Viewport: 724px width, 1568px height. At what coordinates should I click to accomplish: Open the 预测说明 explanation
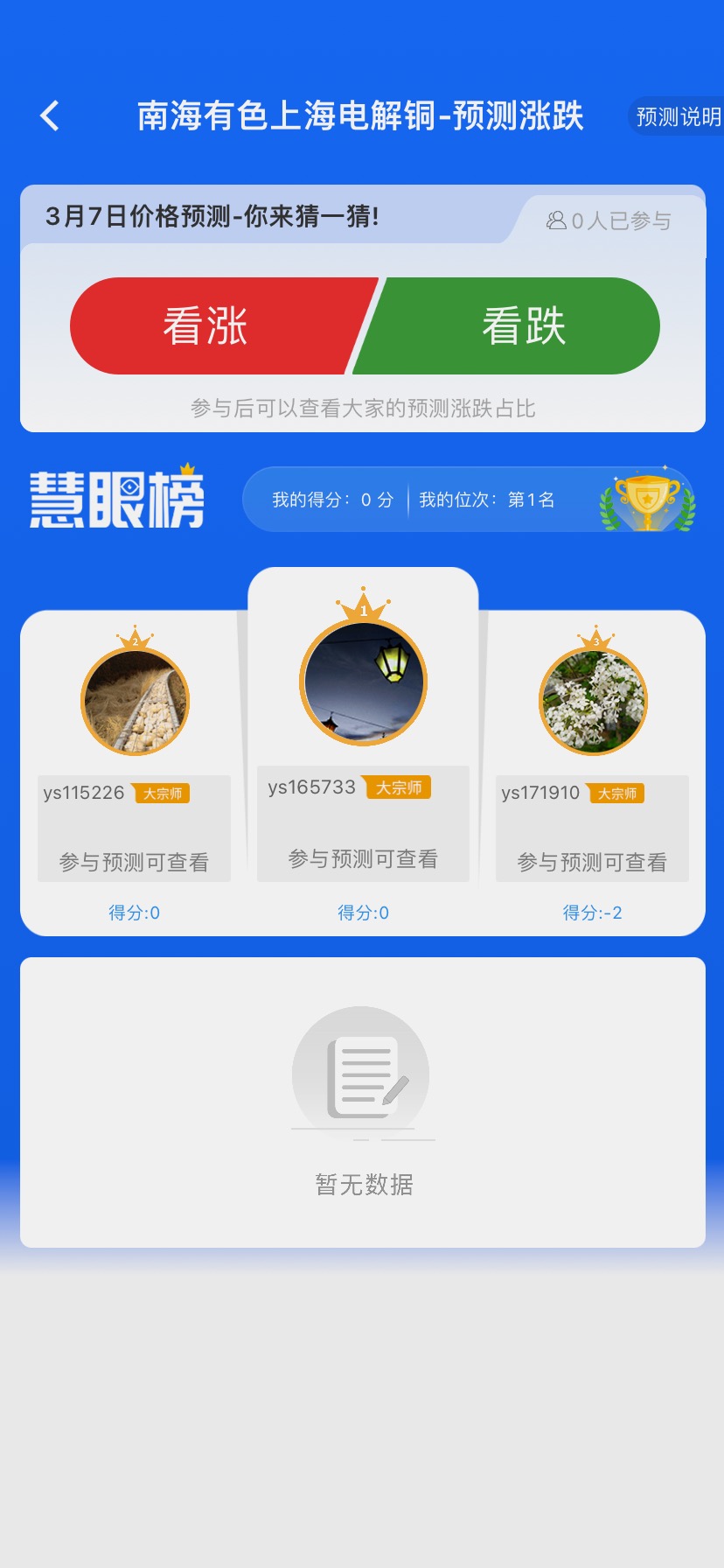[678, 116]
